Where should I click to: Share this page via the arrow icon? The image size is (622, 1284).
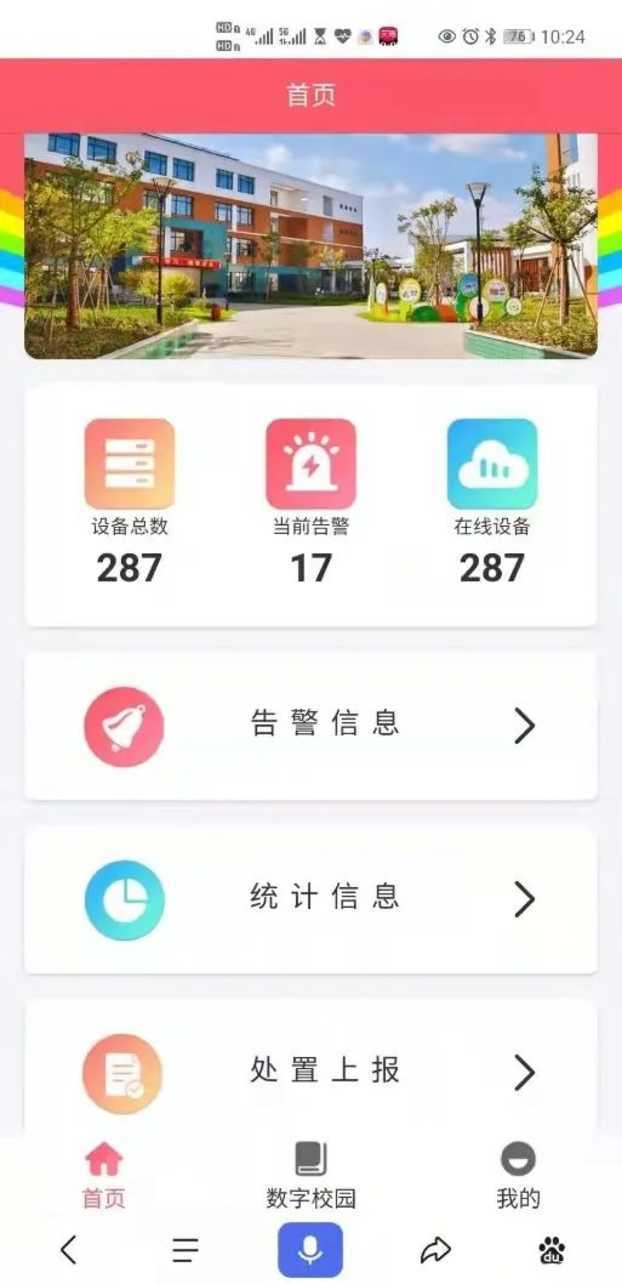(x=435, y=1249)
